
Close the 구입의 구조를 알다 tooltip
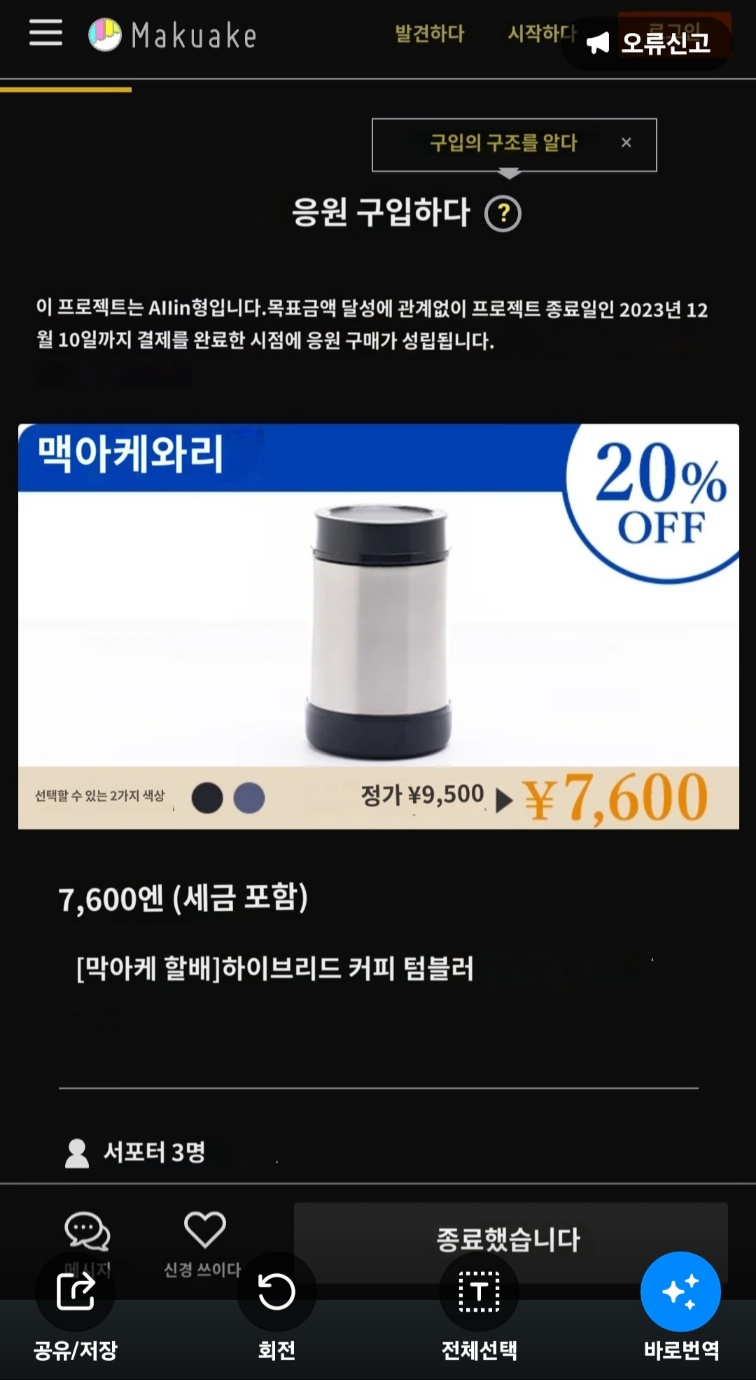pos(626,143)
